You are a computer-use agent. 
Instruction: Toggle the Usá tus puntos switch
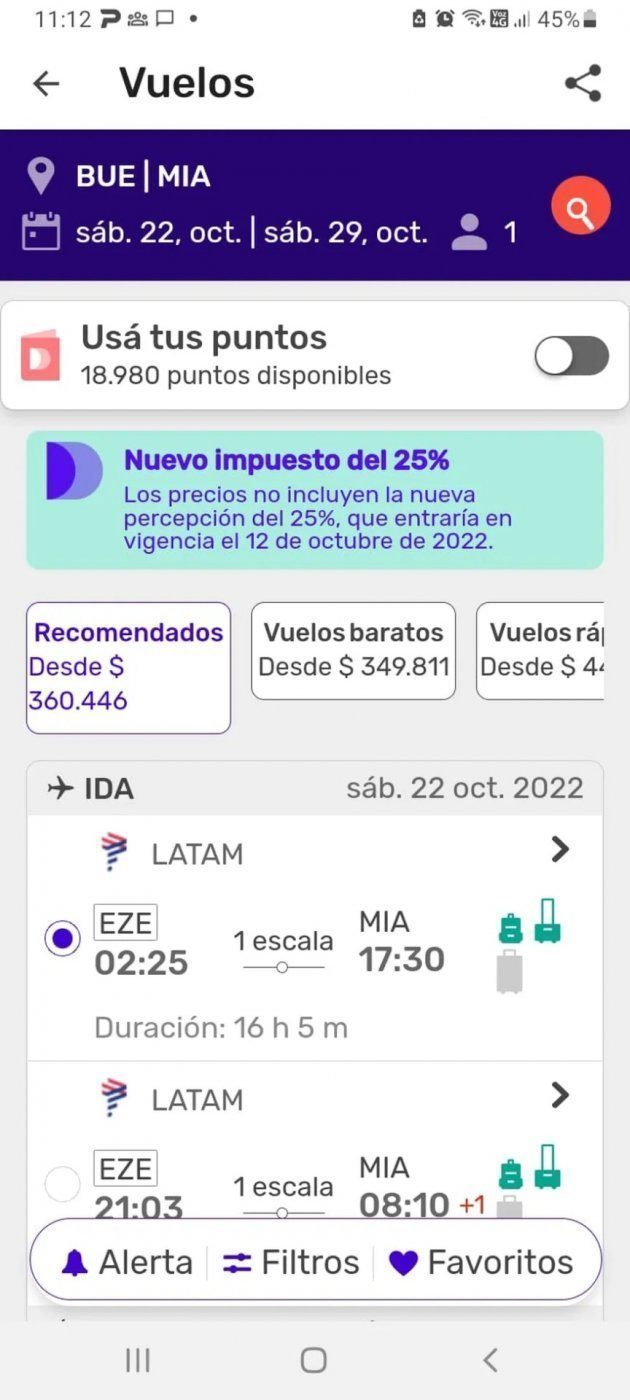[x=571, y=356]
